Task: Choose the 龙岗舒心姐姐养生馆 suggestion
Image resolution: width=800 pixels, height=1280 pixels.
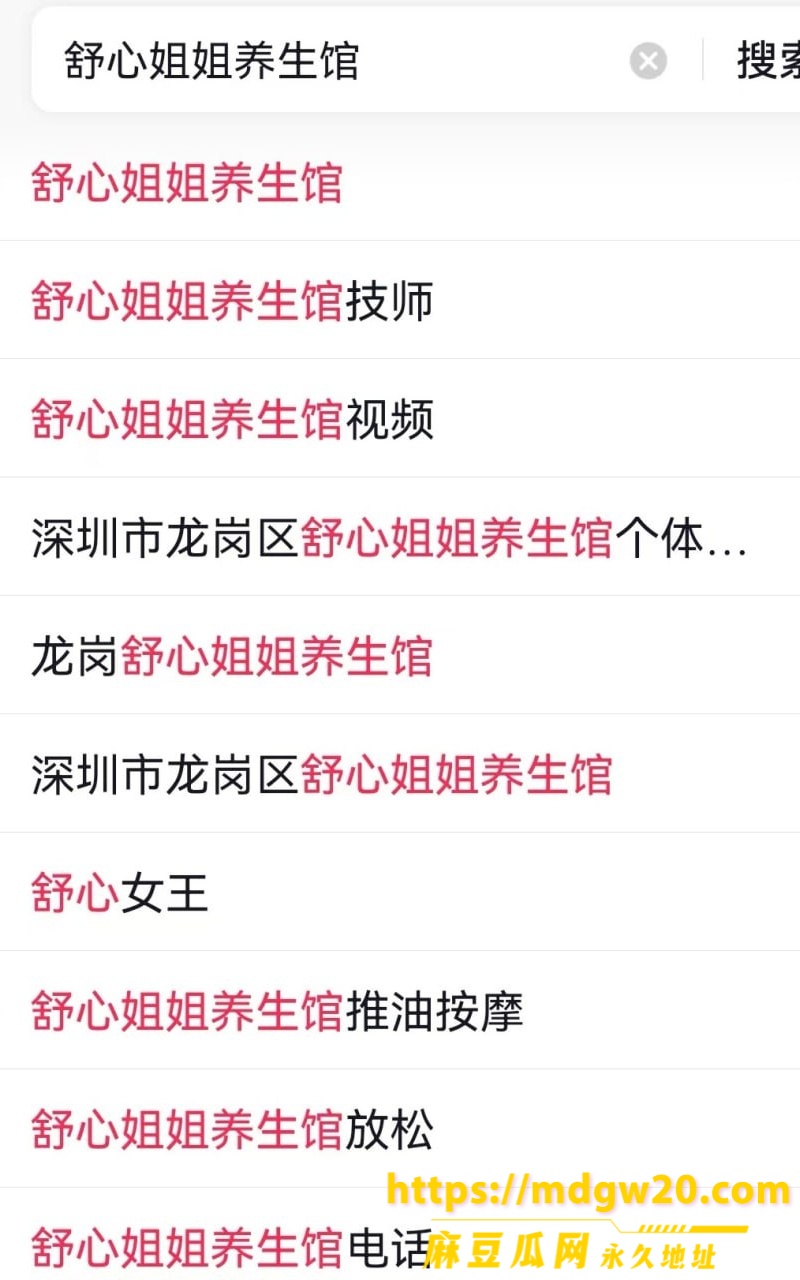Action: (400, 655)
